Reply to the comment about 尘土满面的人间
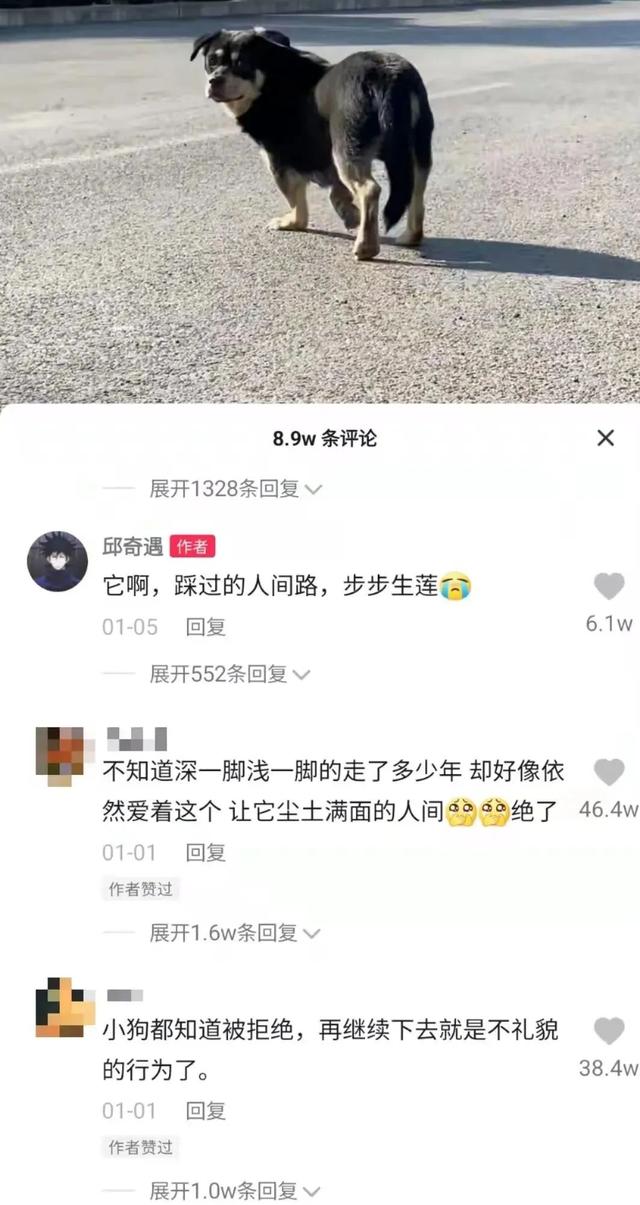Viewport: 640px width, 1205px height. pos(206,852)
